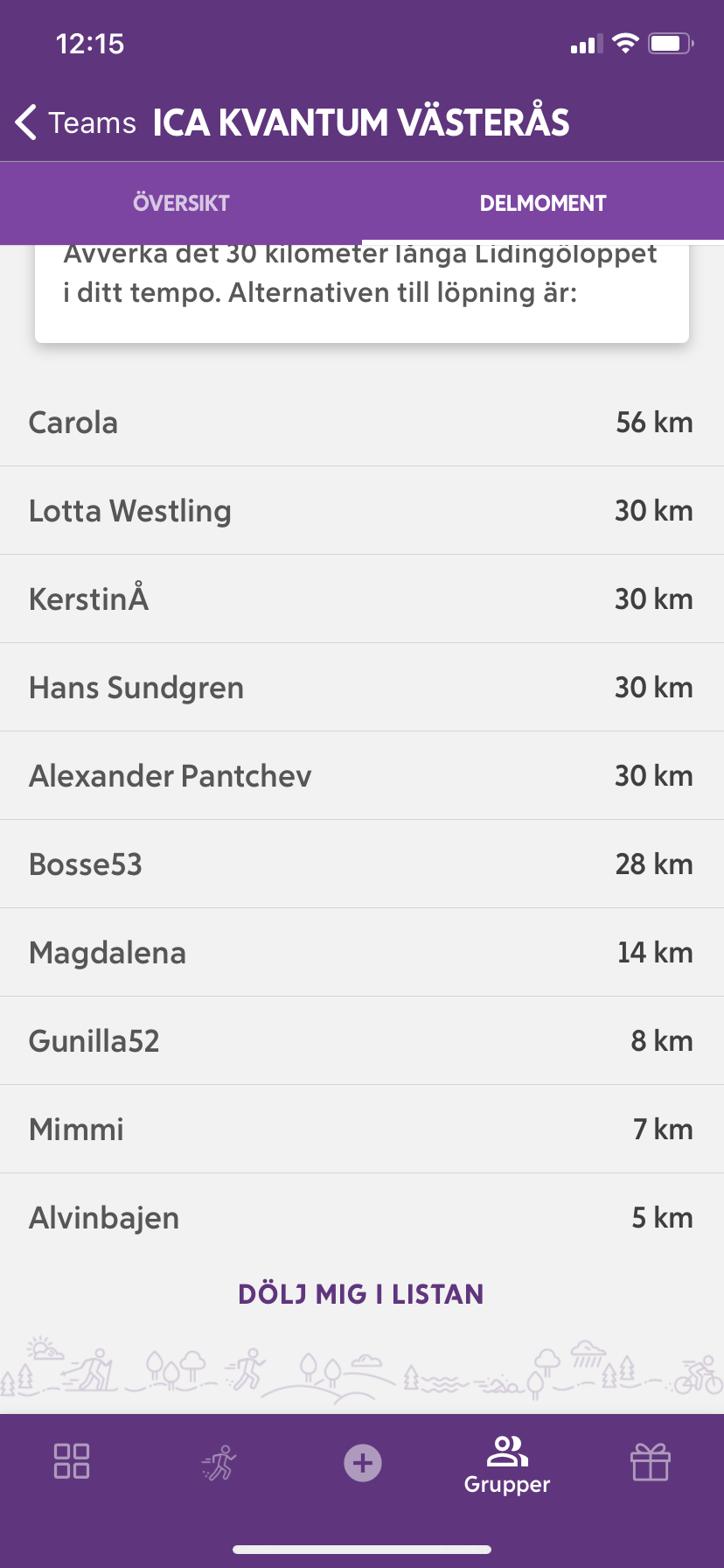This screenshot has width=724, height=1568.
Task: Open the running activities tab
Action: pyautogui.click(x=219, y=1462)
